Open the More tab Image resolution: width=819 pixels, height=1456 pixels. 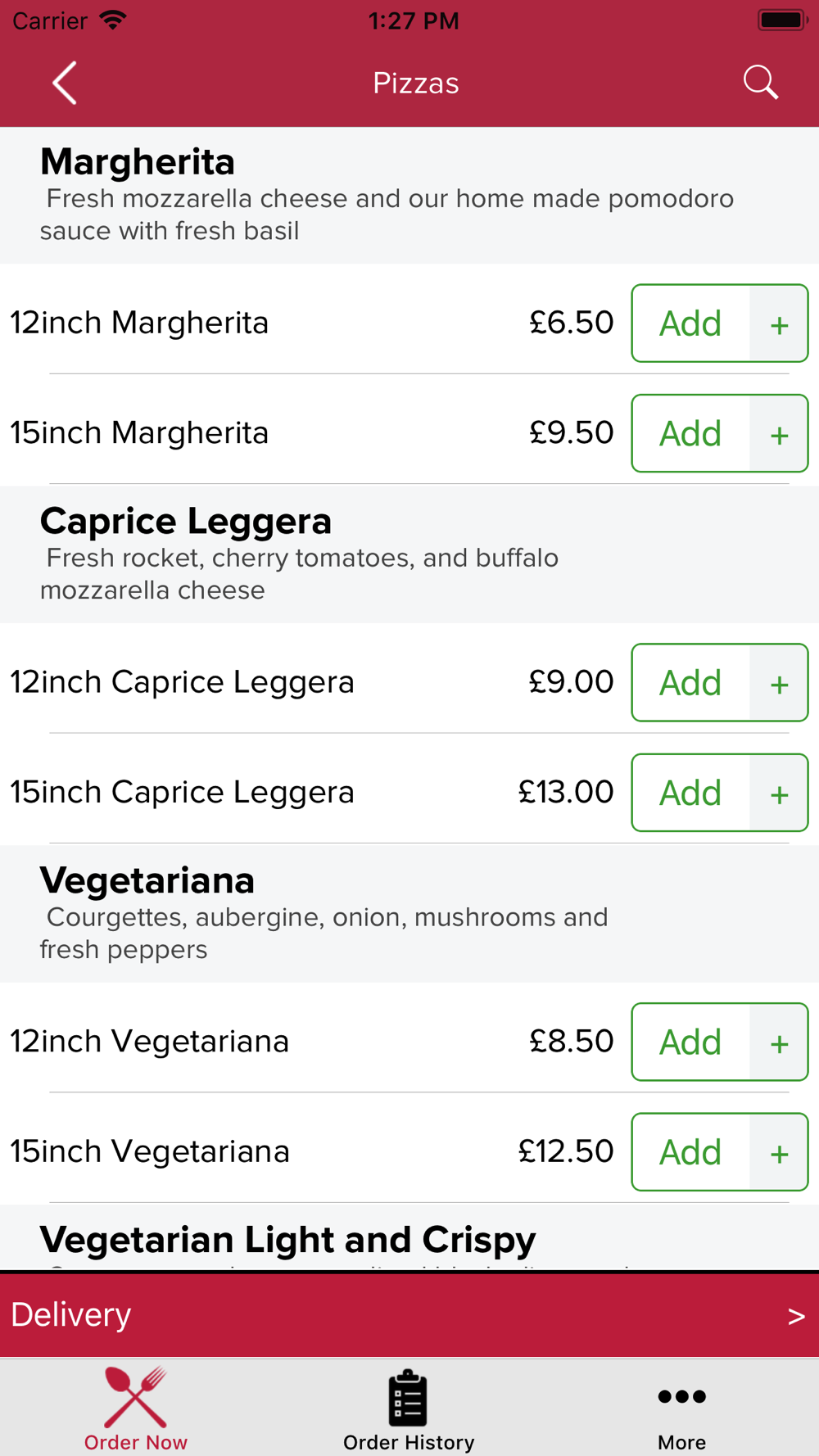coord(681,1409)
